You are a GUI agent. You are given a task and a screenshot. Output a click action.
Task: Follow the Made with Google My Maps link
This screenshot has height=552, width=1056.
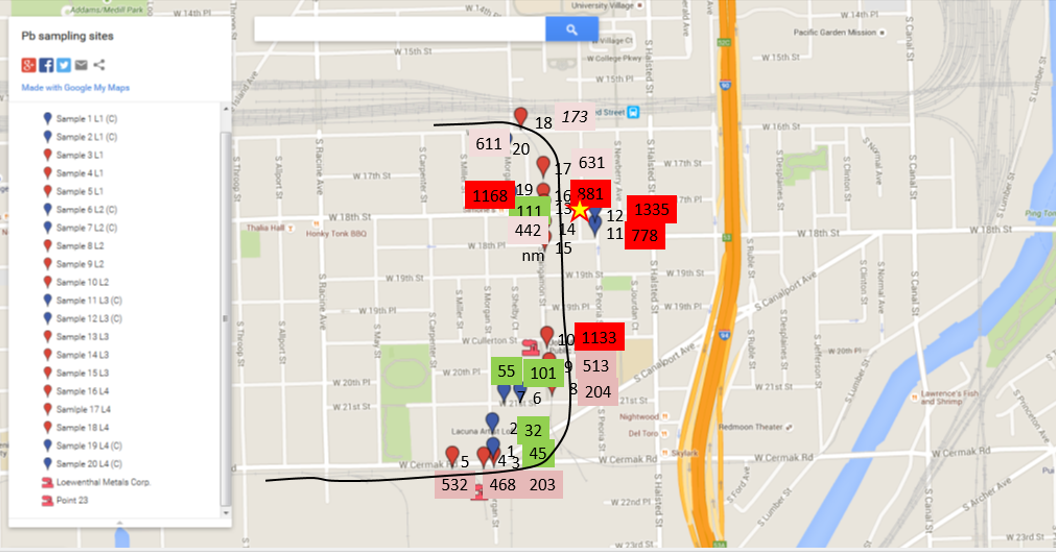pos(75,88)
